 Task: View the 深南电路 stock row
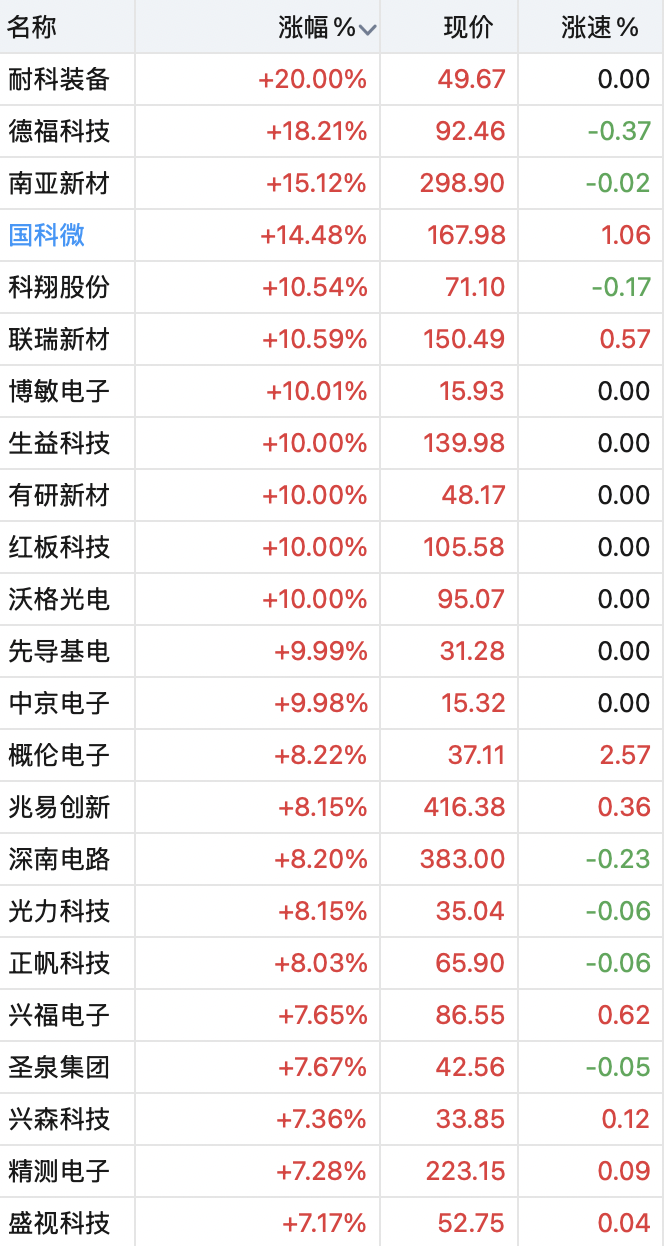(x=332, y=859)
